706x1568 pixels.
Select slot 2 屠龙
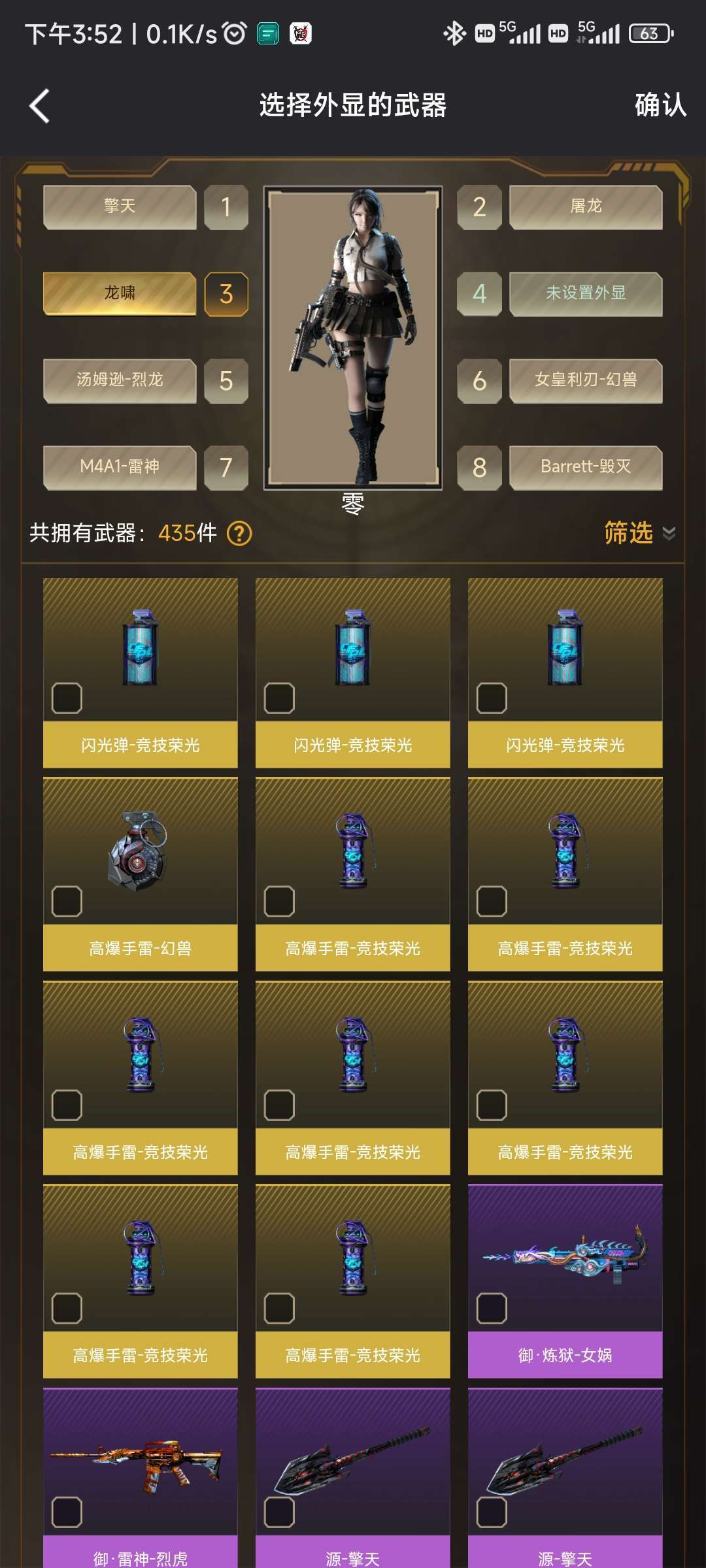(x=586, y=206)
